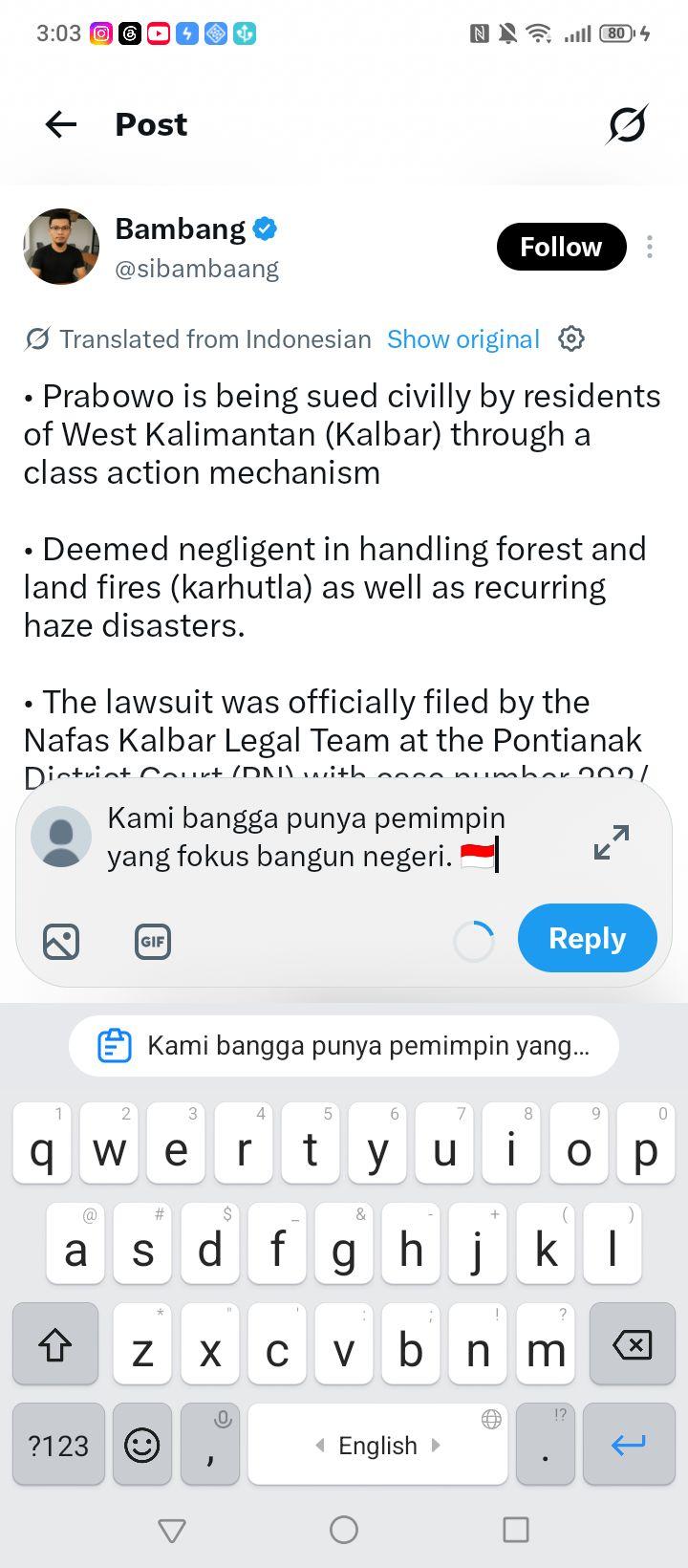Open translation settings gear
The width and height of the screenshot is (688, 1568).
pos(571,338)
